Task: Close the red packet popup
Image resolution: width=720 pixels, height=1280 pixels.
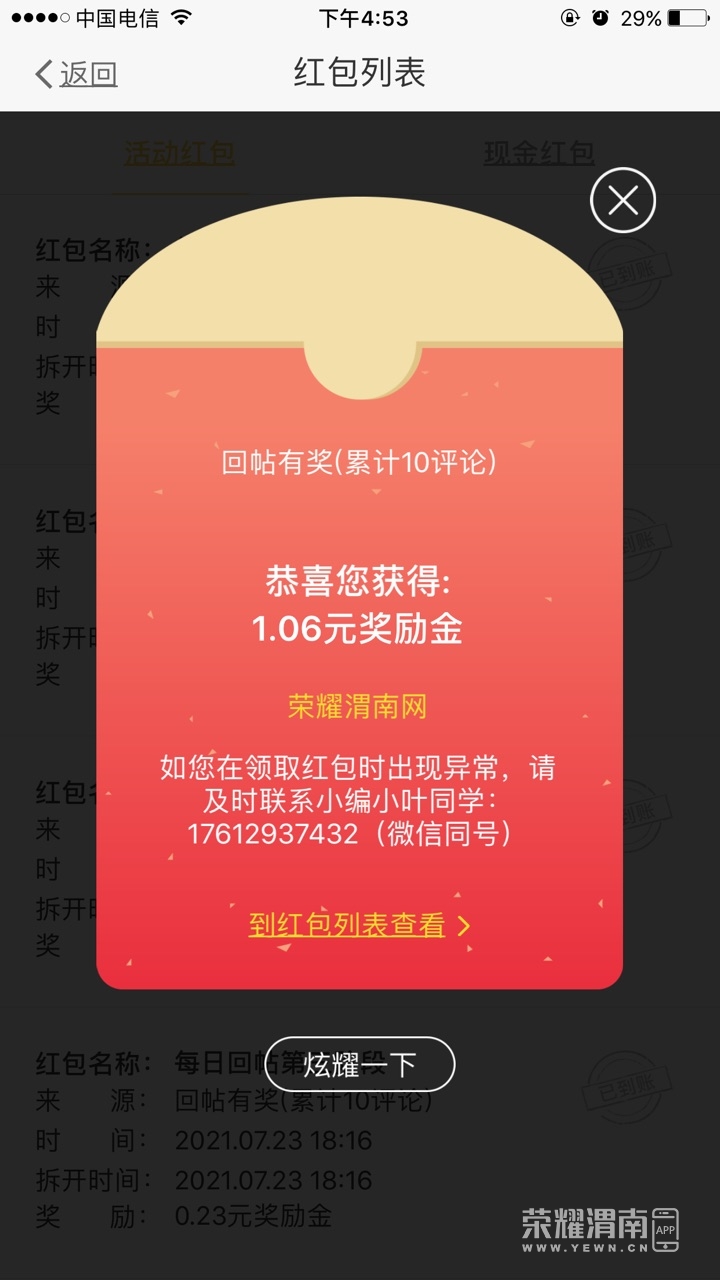Action: [x=623, y=201]
